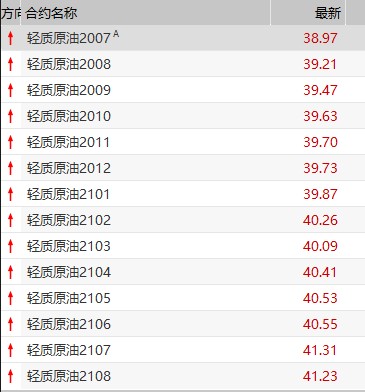365x392 pixels.
Task: Open 轻质原油2104 quote
Action: click(183, 272)
